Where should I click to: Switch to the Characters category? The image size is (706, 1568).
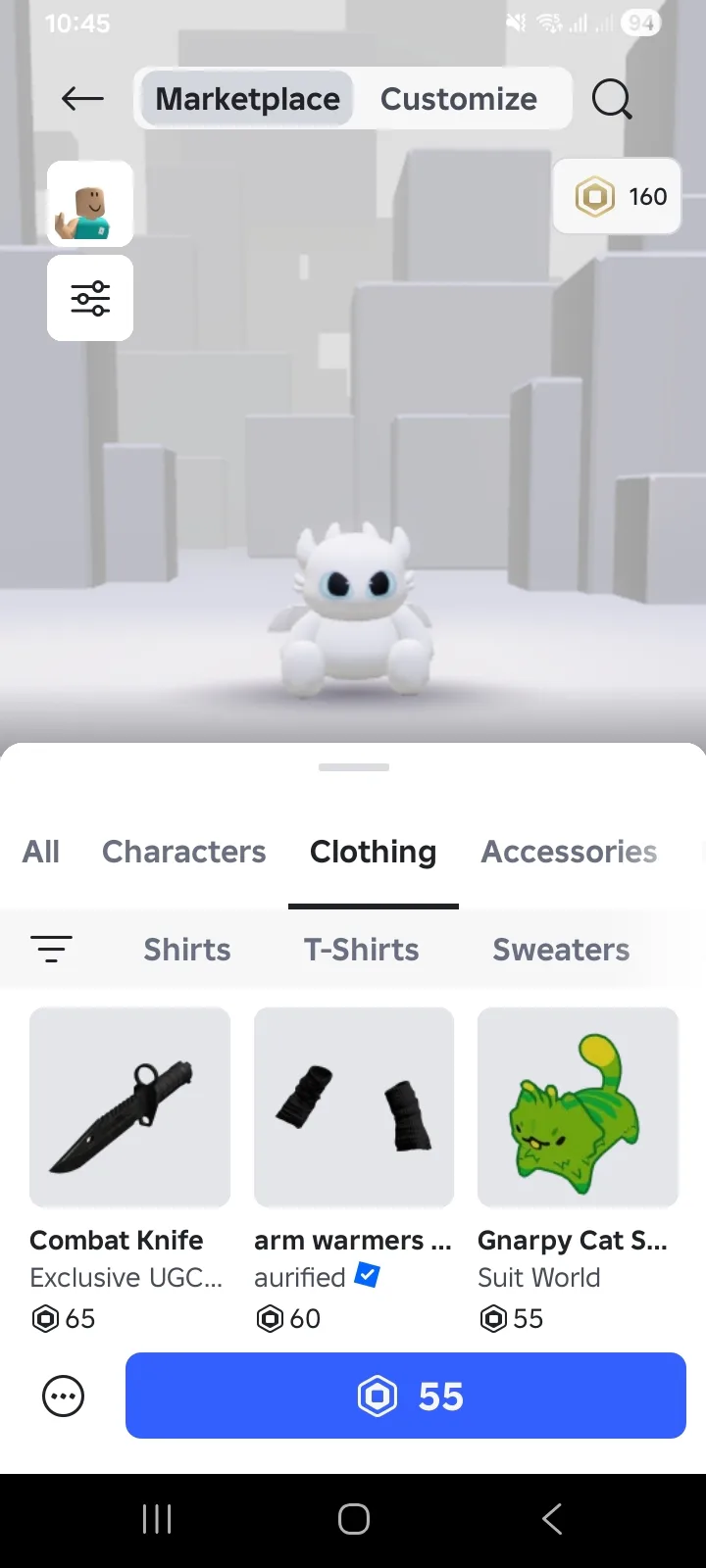tap(184, 852)
